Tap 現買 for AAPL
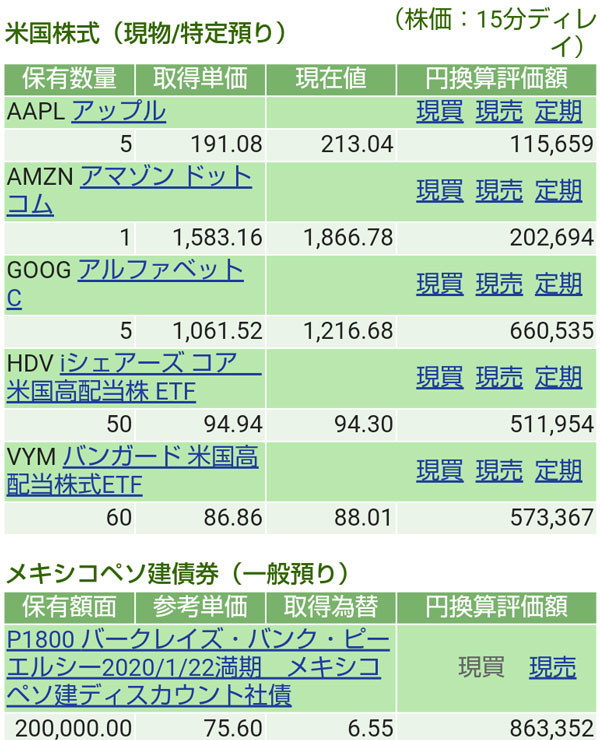The image size is (600, 740). tap(439, 112)
